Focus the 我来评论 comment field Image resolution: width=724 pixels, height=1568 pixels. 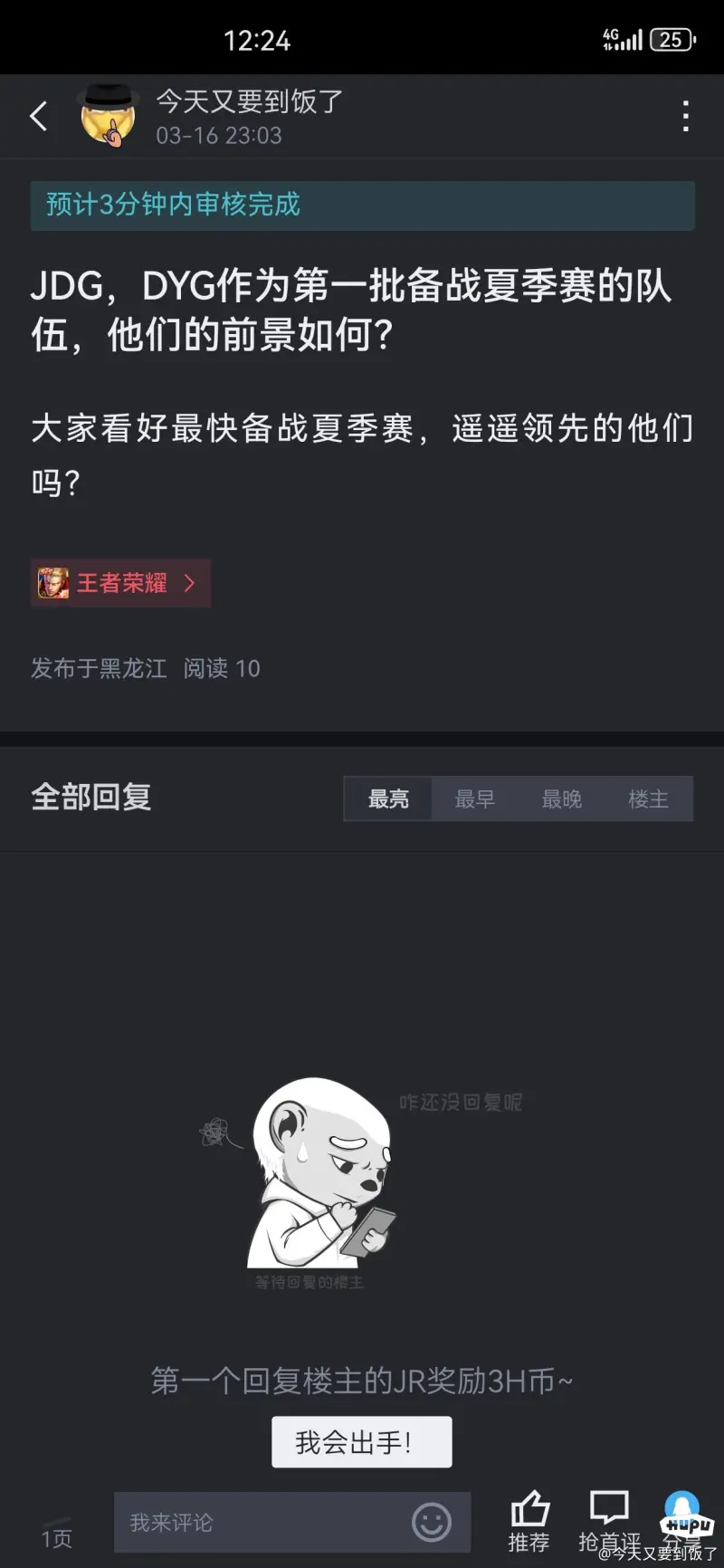pyautogui.click(x=262, y=1523)
